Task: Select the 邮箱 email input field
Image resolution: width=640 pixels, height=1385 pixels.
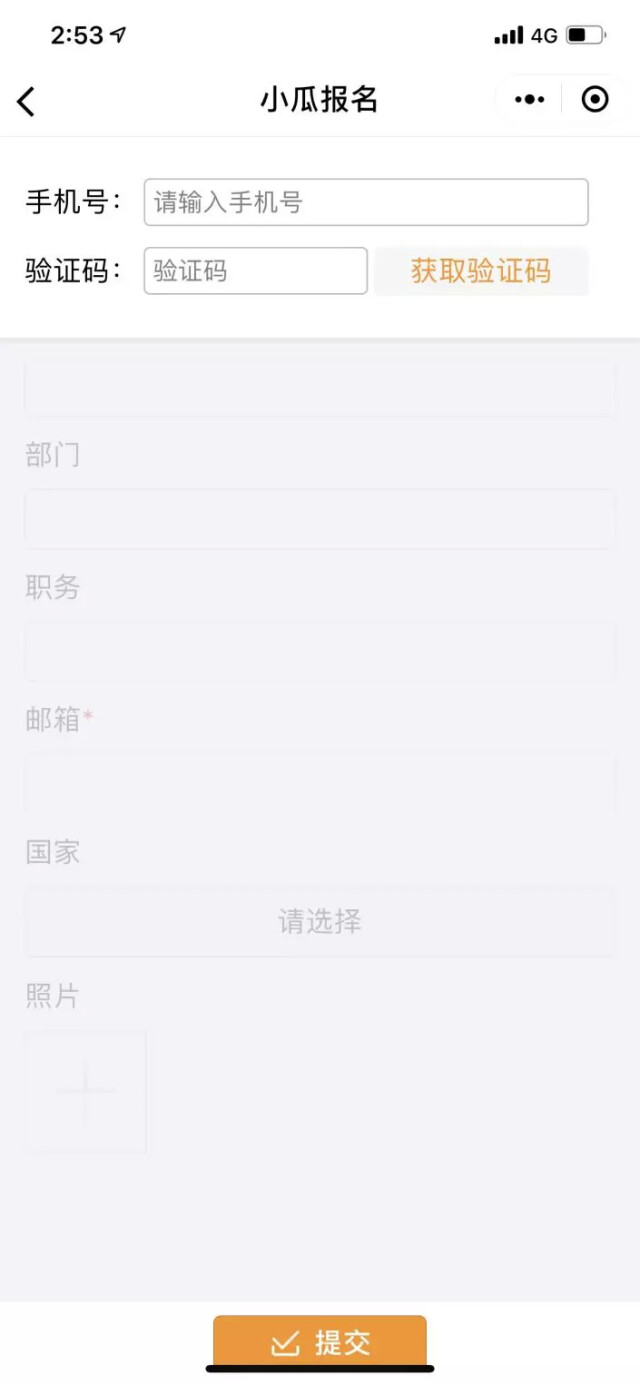Action: click(x=320, y=782)
